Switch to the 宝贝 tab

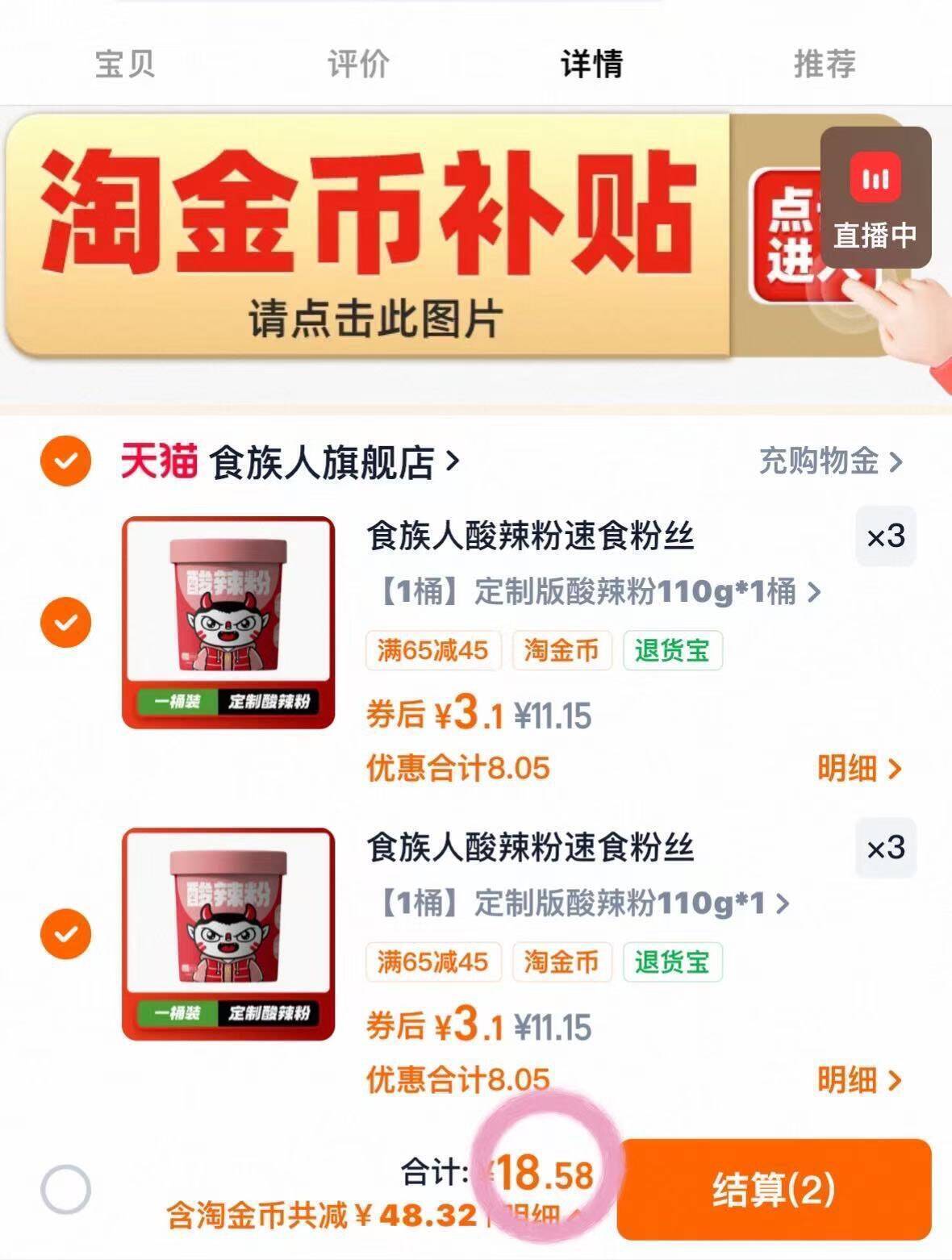tap(124, 64)
